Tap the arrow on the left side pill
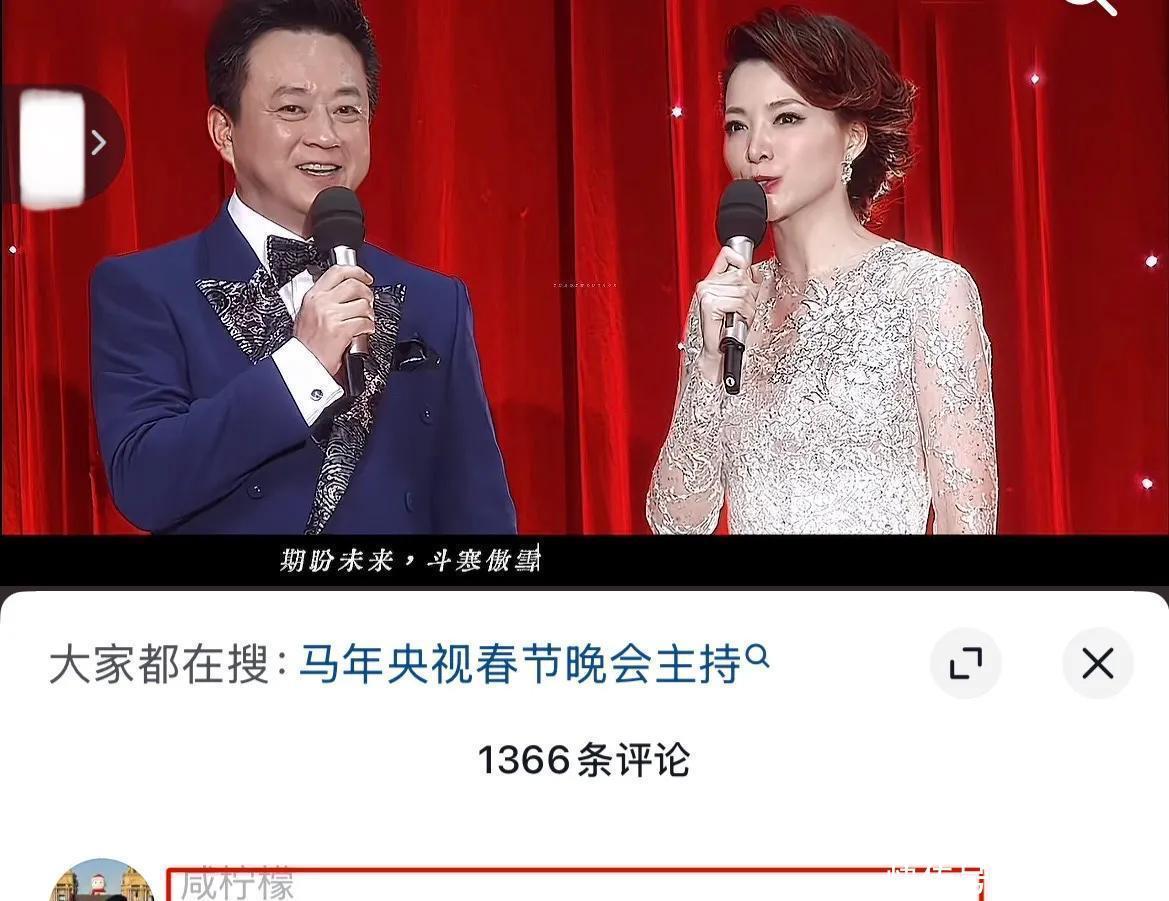The width and height of the screenshot is (1169, 901). tap(98, 144)
